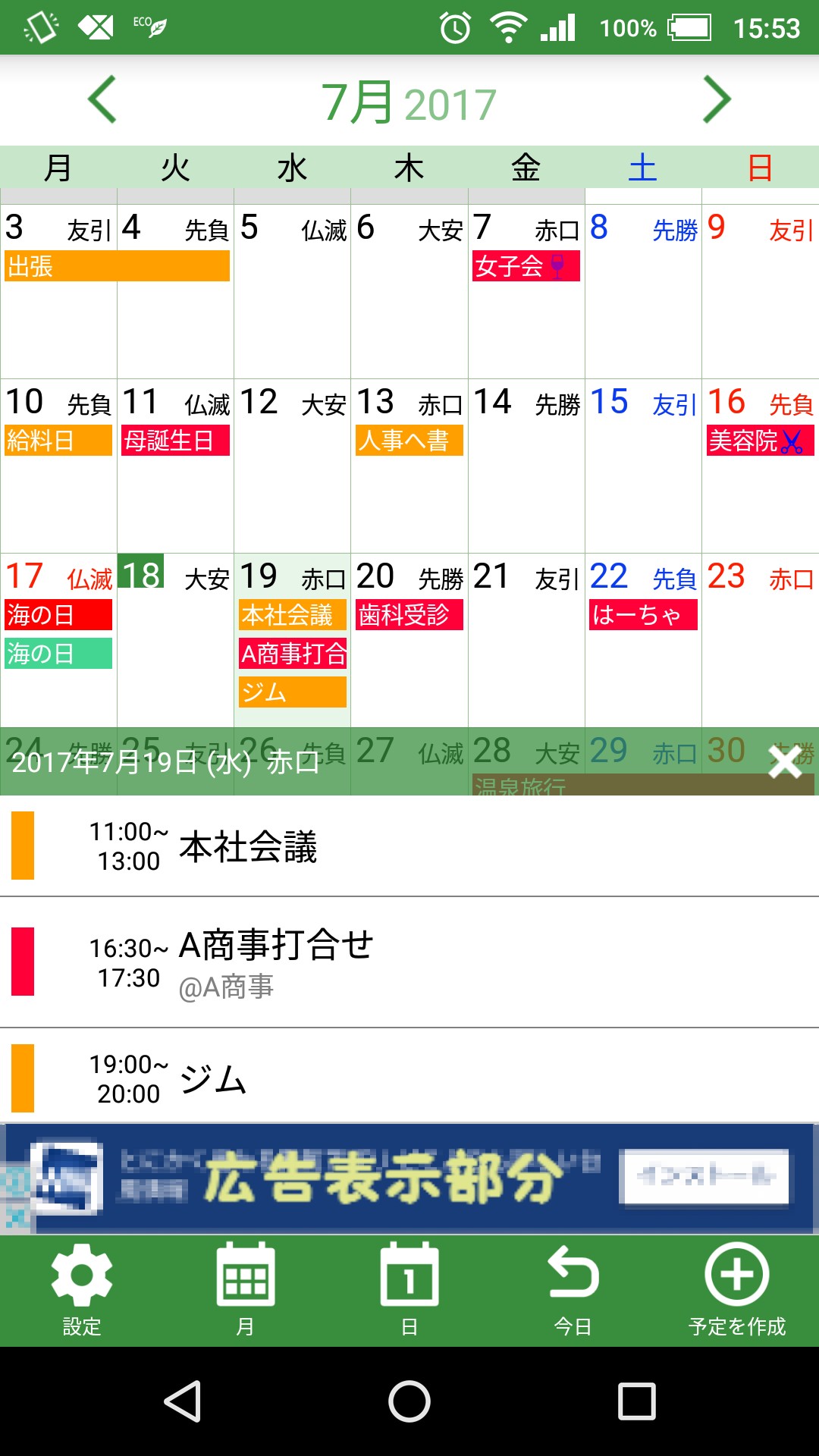Select July 16 with 美容院 event

[x=761, y=466]
